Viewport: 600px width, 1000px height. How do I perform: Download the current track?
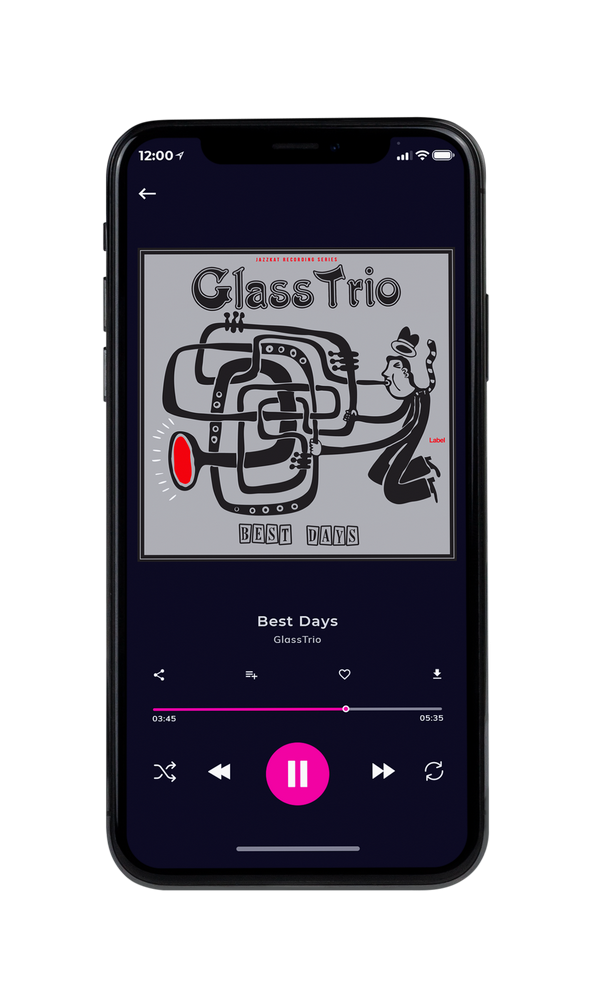point(437,674)
